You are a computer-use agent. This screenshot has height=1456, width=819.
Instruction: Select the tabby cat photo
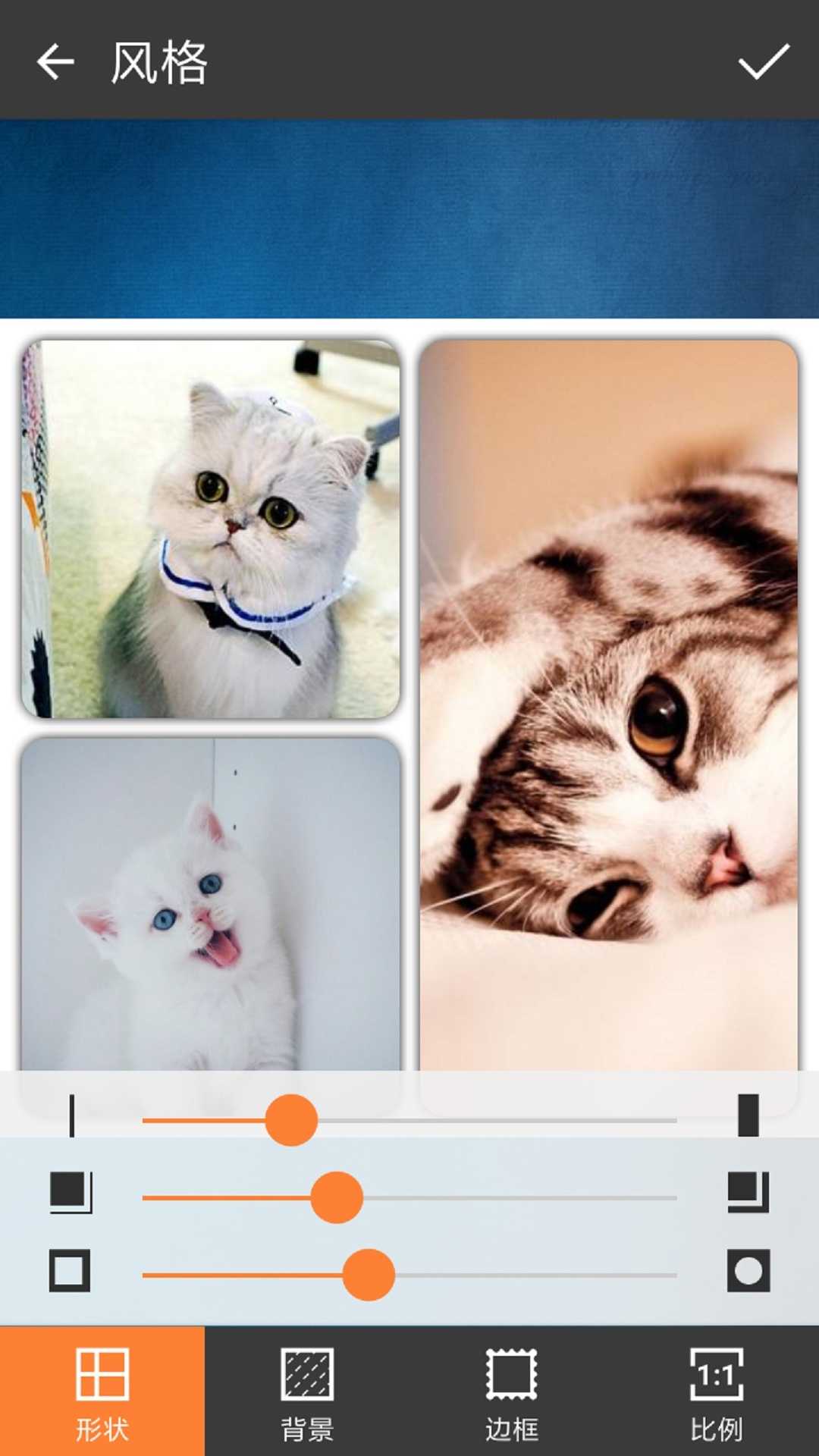(x=609, y=705)
